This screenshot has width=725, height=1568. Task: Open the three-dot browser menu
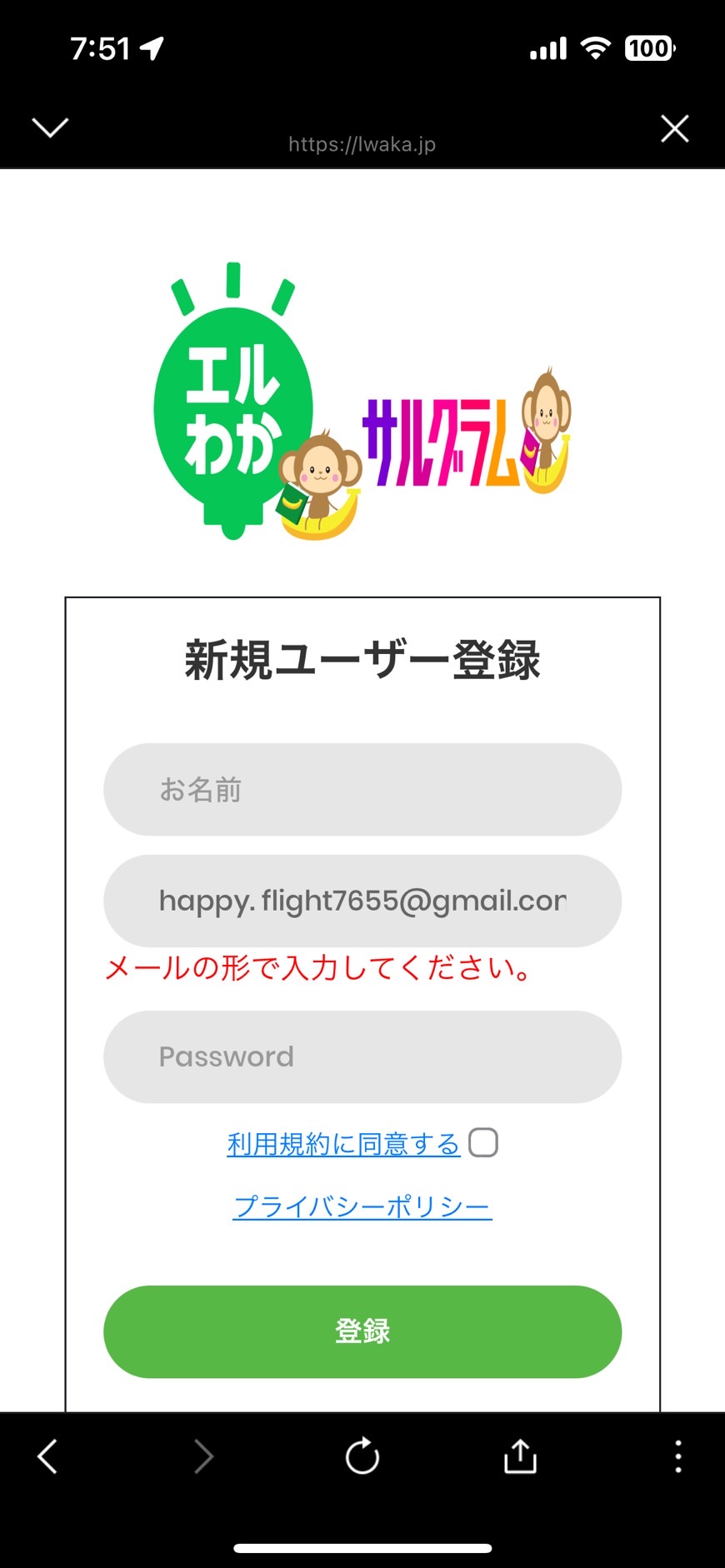[678, 1456]
